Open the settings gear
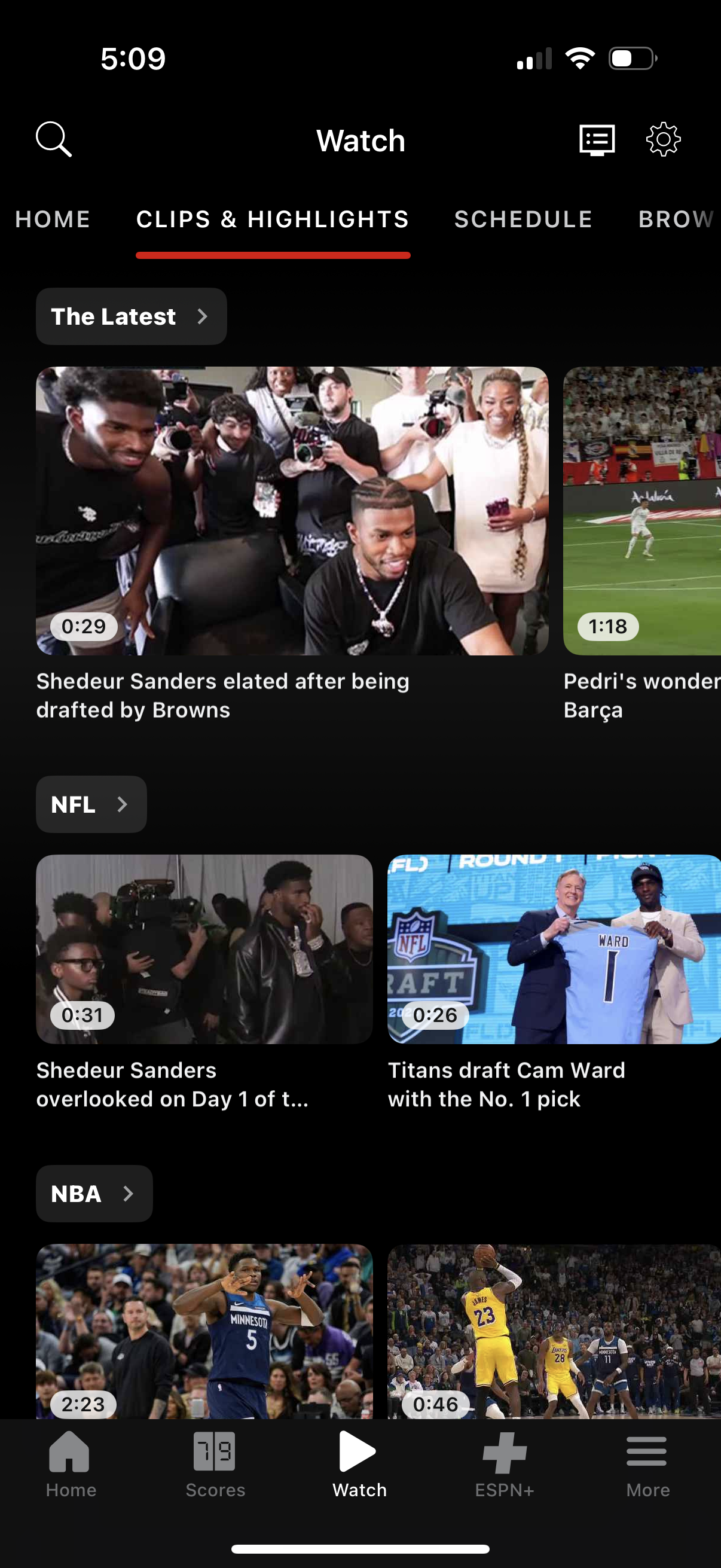The width and height of the screenshot is (721, 1568). [663, 139]
